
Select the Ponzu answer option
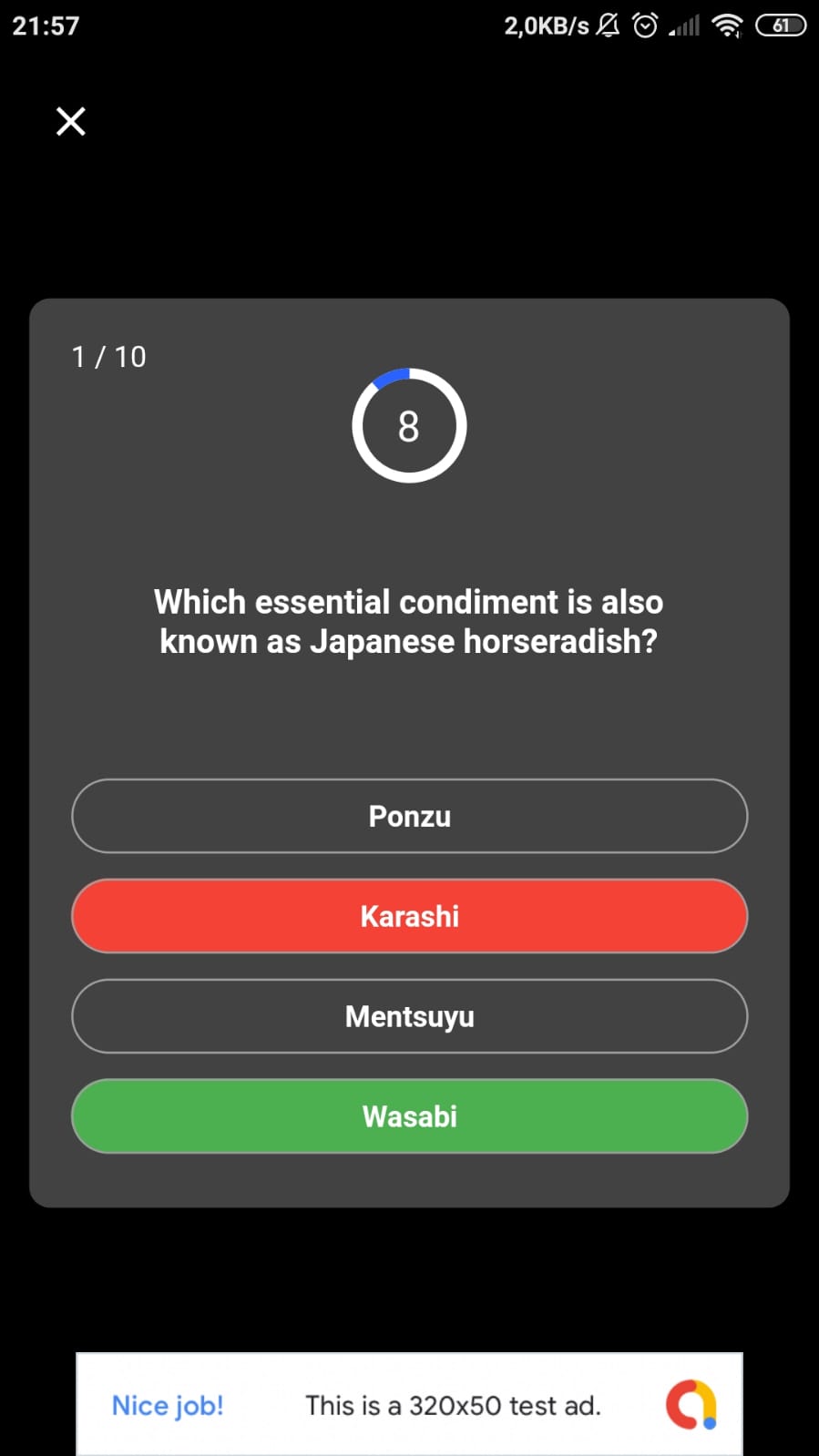(x=409, y=816)
